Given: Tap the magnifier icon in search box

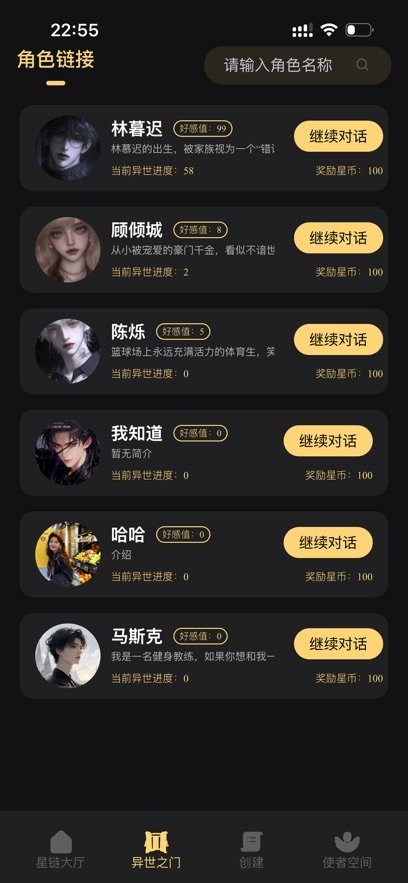Looking at the screenshot, I should [x=362, y=65].
